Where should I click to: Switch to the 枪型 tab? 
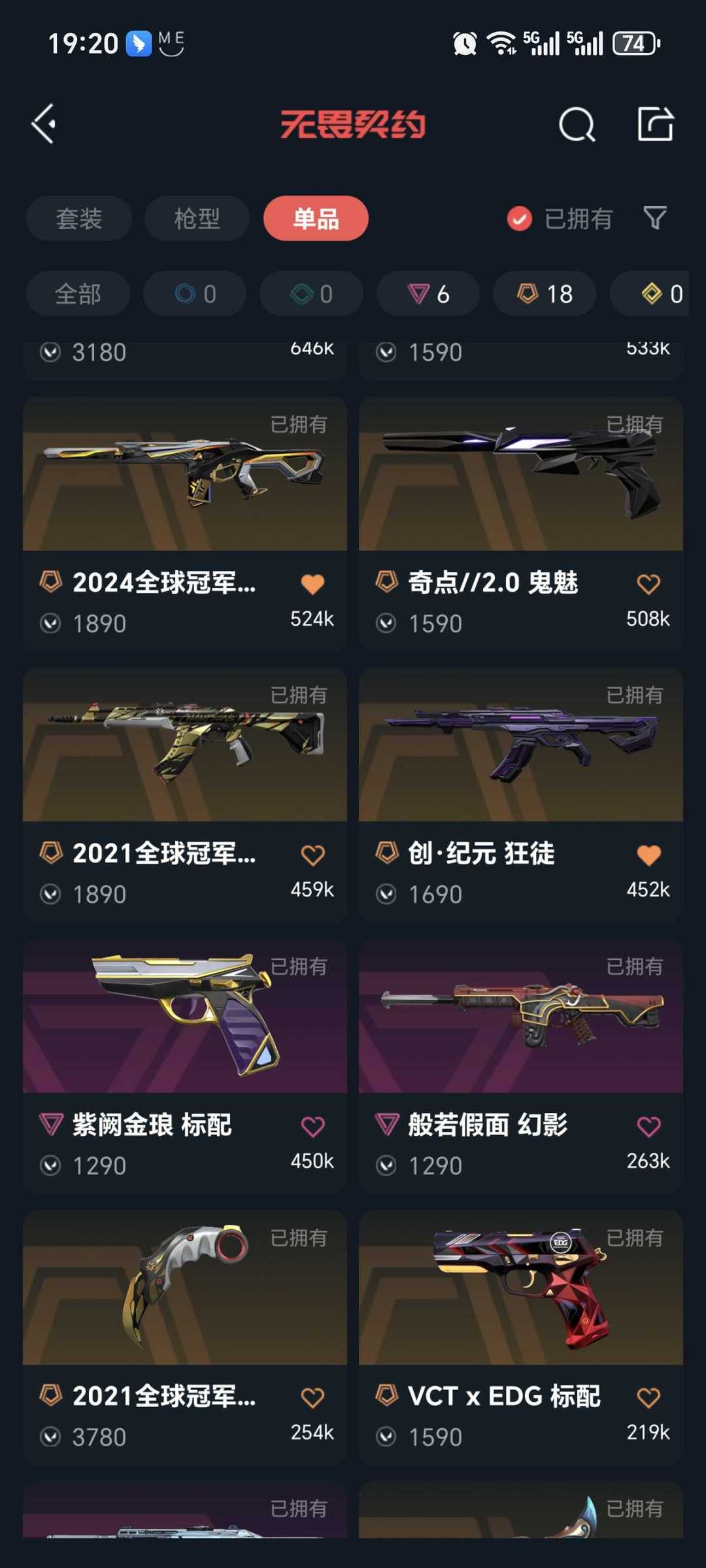[x=197, y=218]
